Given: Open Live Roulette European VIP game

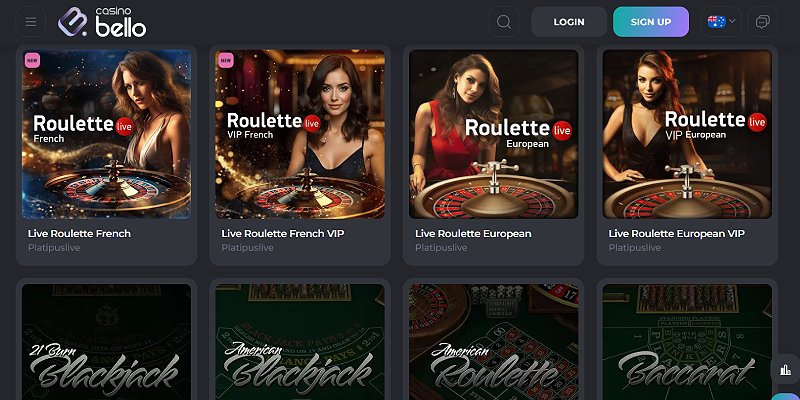Looking at the screenshot, I should tap(687, 135).
